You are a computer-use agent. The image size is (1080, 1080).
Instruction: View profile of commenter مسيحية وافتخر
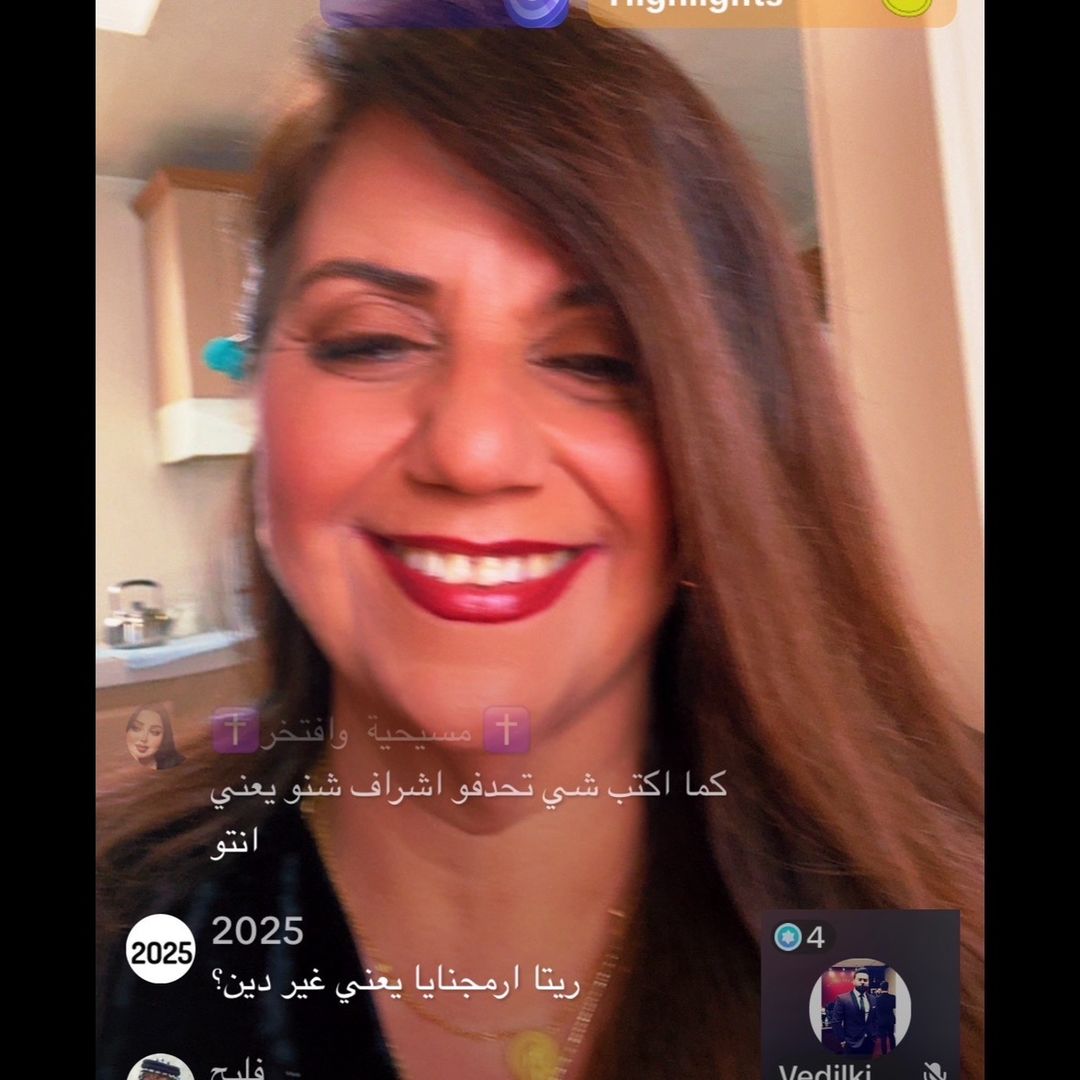(153, 737)
